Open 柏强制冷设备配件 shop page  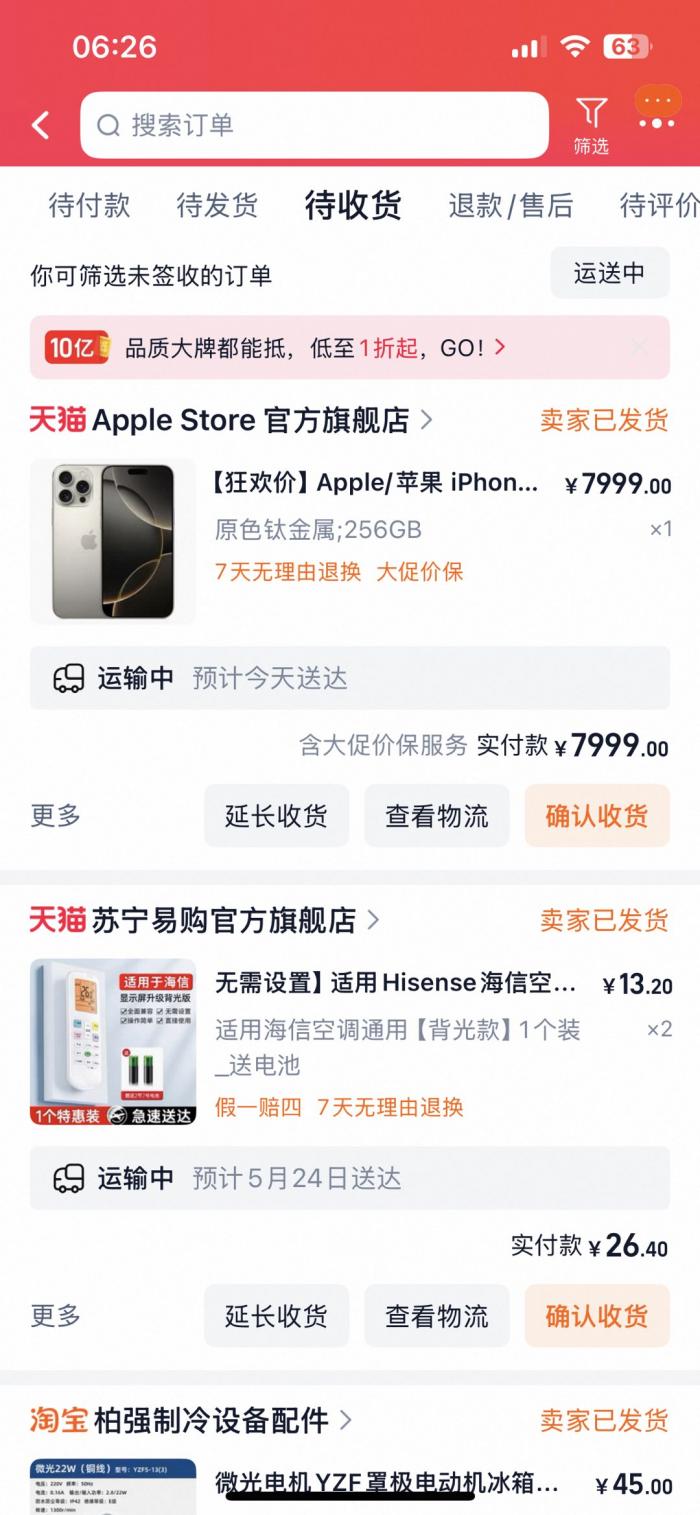pyautogui.click(x=210, y=1419)
